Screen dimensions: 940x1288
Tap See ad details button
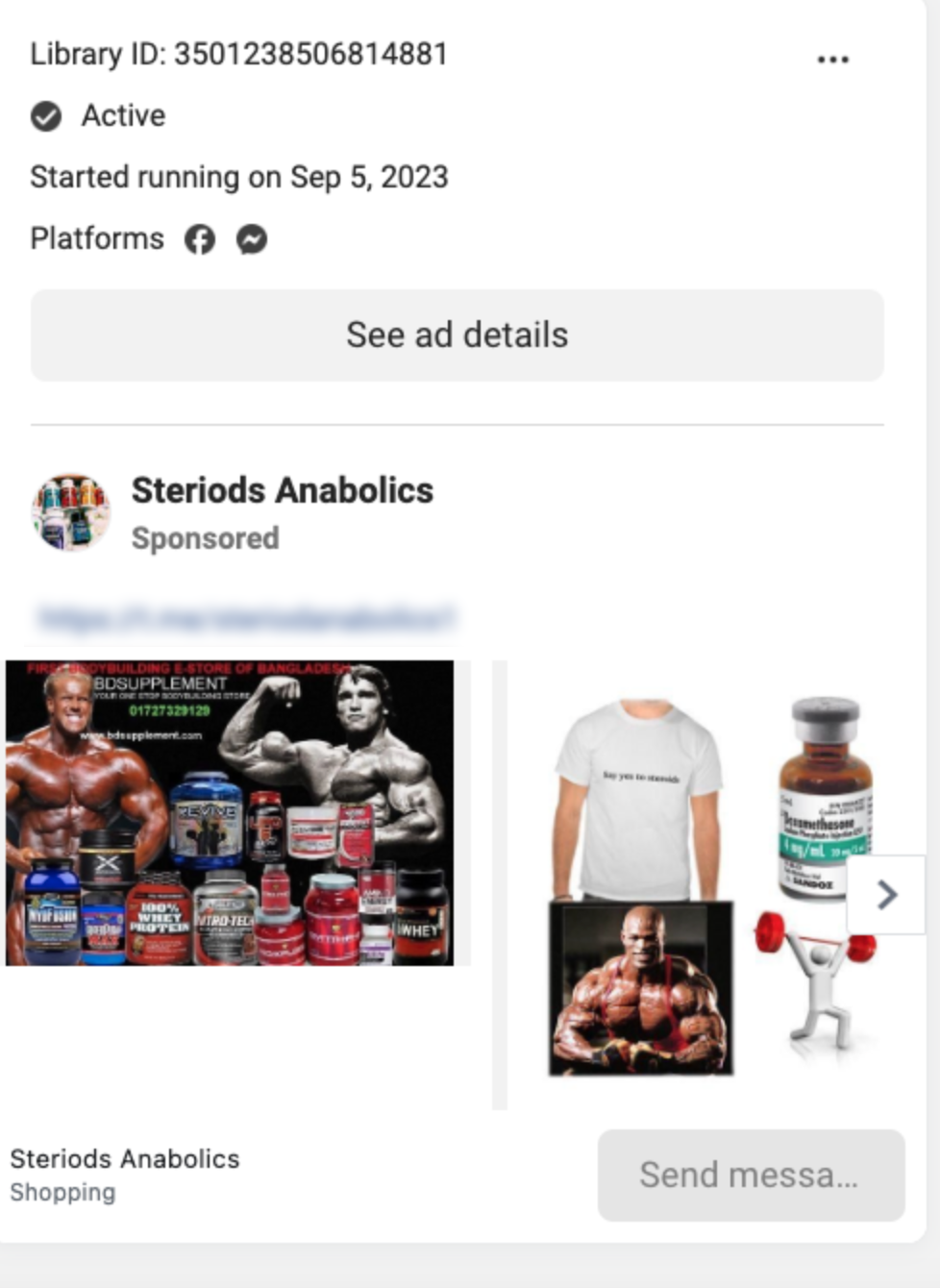click(x=457, y=335)
